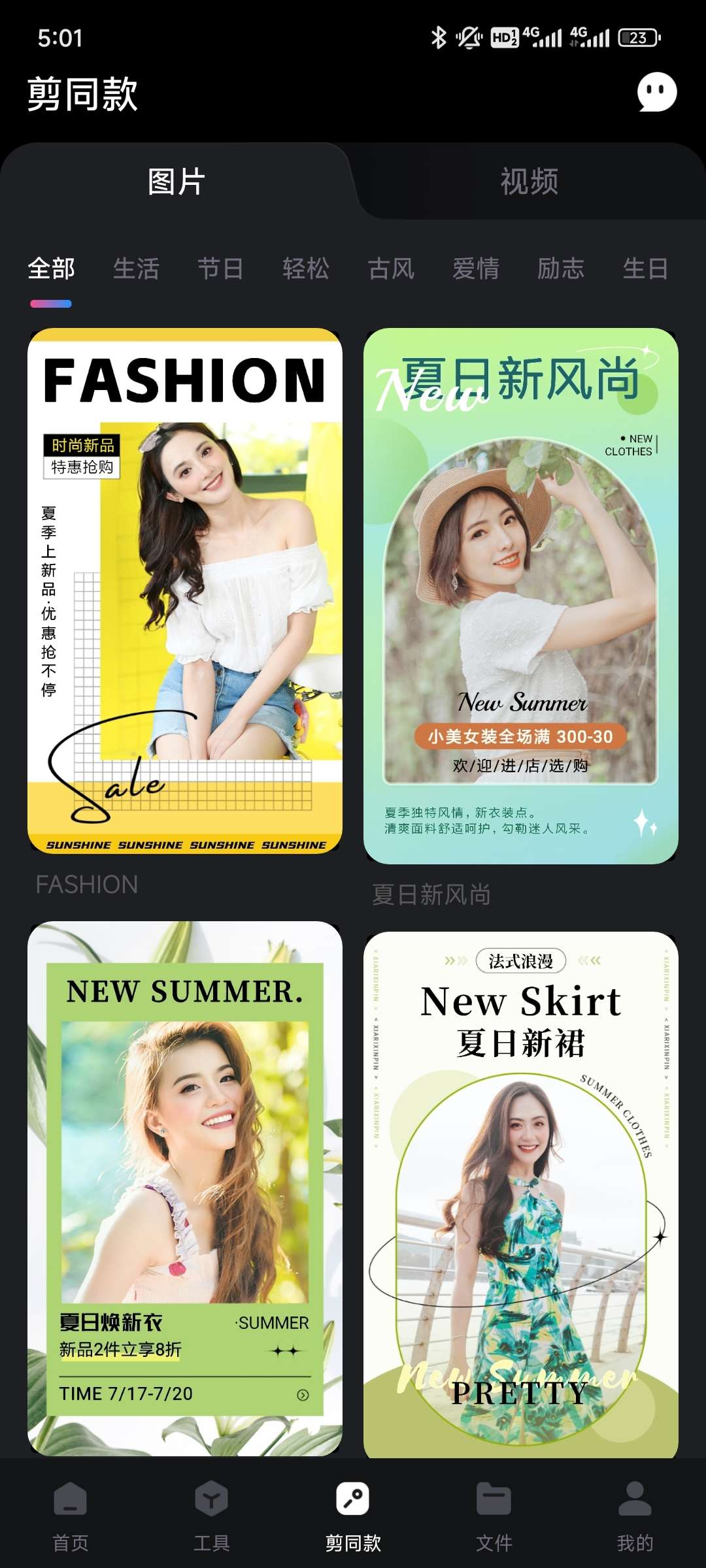Tap 剪同款 in bottom navigation
The width and height of the screenshot is (706, 1568).
[353, 1514]
